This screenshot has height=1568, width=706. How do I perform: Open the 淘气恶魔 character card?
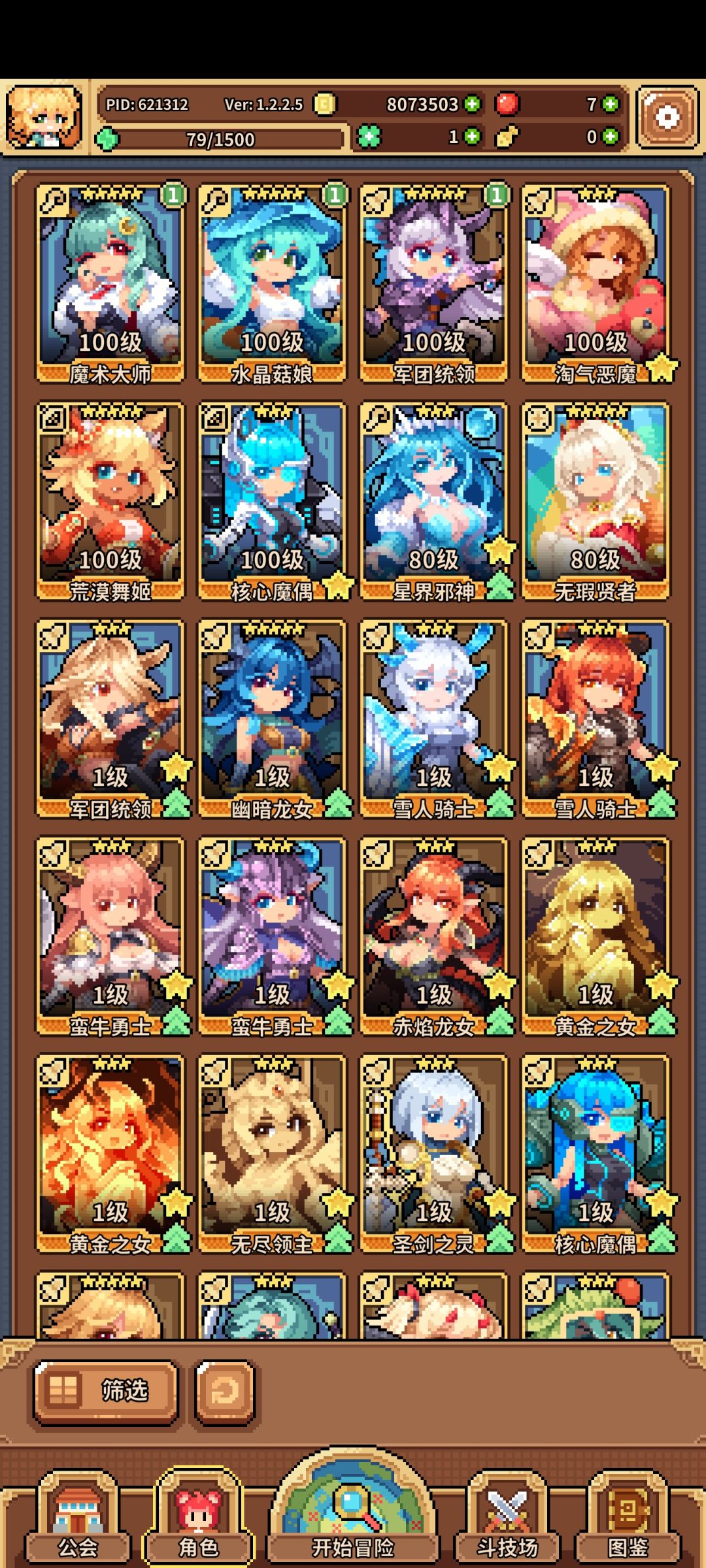(596, 284)
